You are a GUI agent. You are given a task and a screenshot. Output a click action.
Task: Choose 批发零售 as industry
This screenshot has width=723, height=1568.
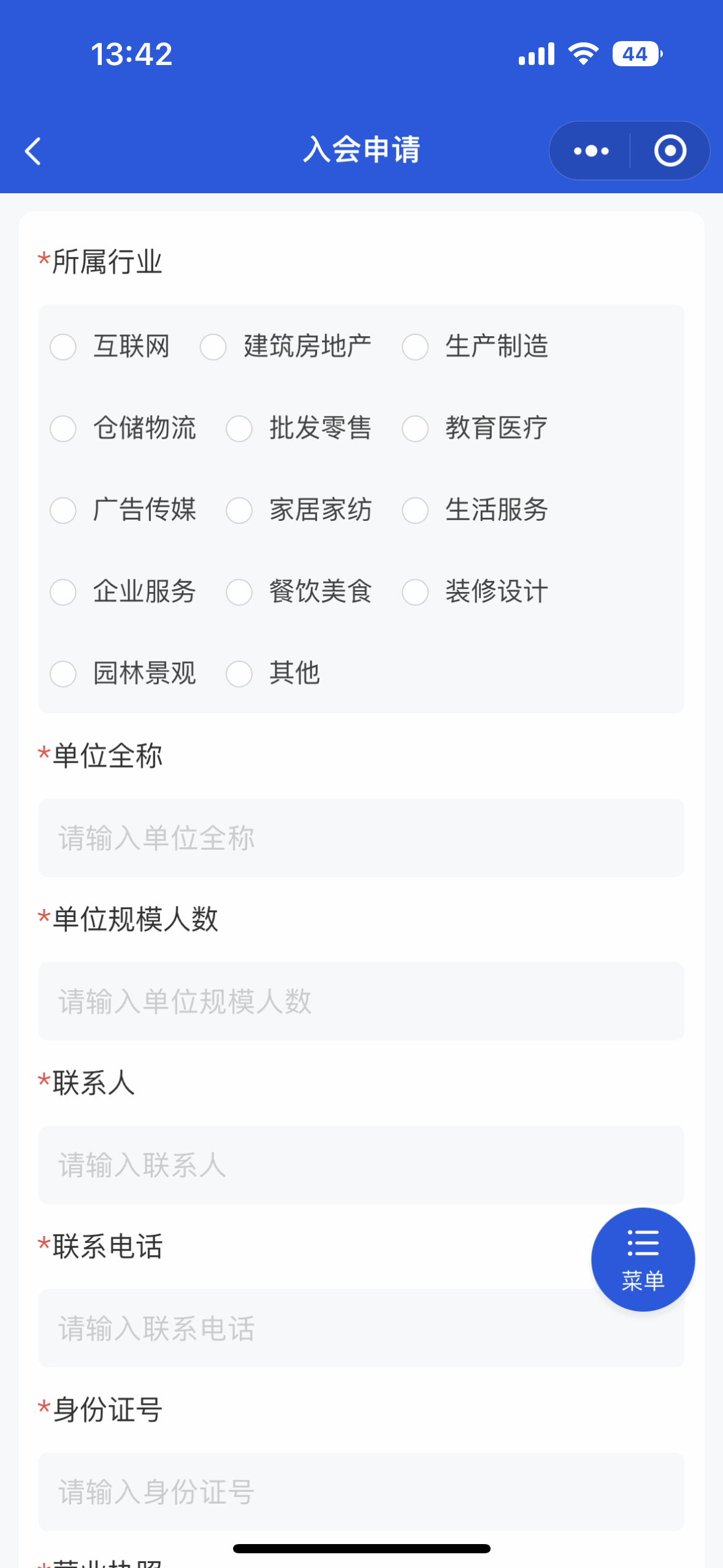[x=239, y=429]
